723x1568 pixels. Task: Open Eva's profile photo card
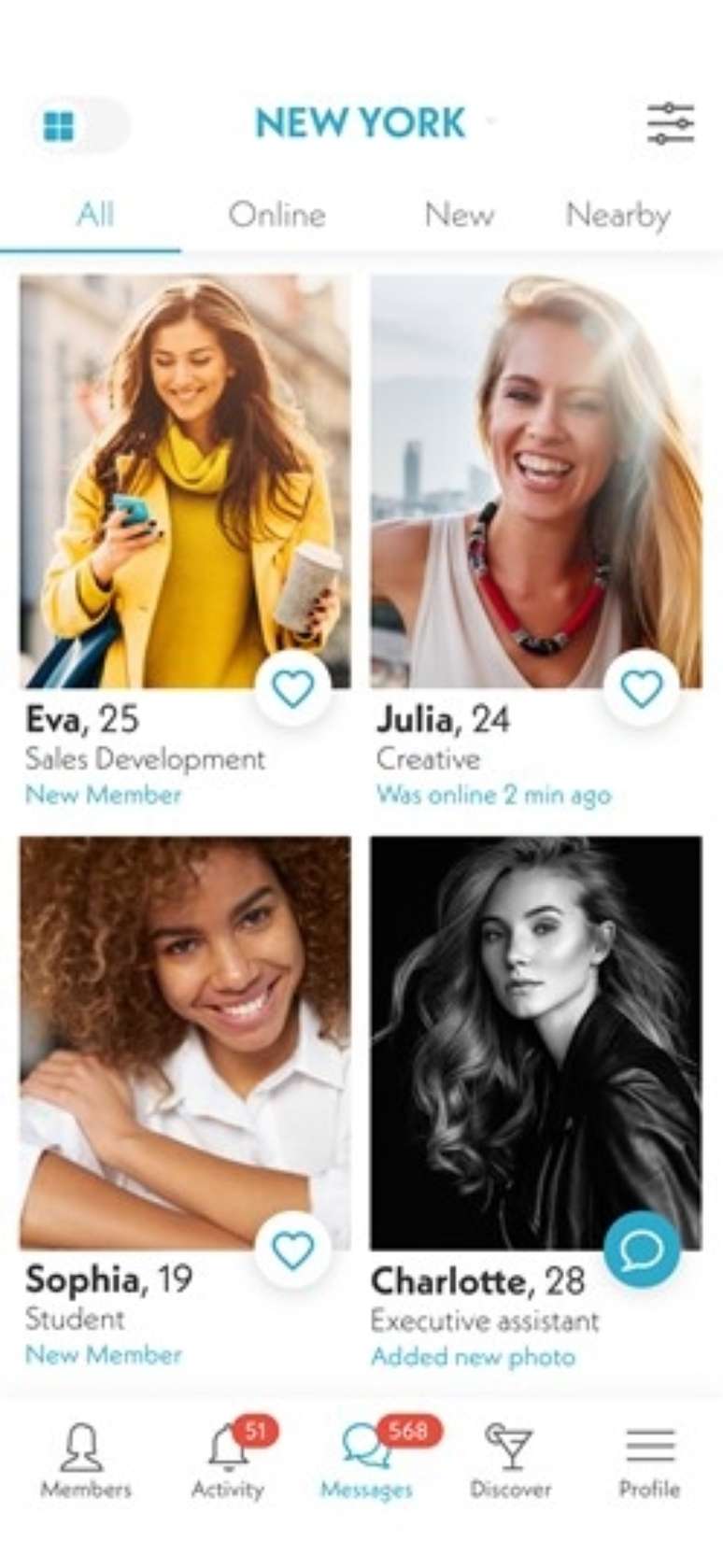(185, 481)
